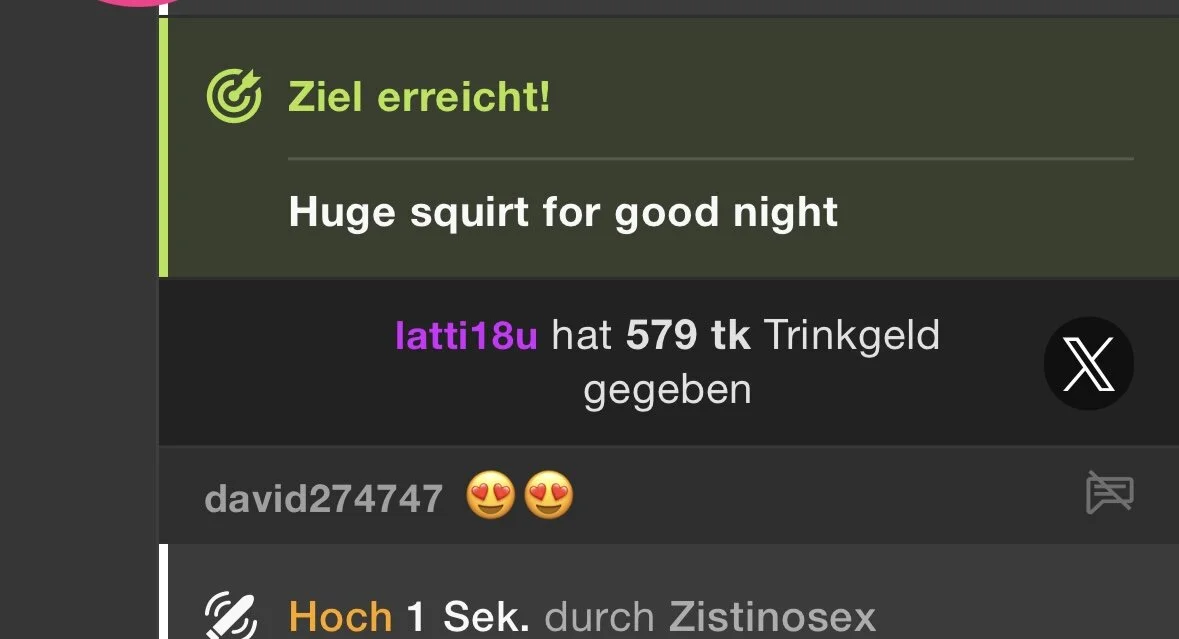
Task: View david274747's user profile
Action: pos(323,498)
